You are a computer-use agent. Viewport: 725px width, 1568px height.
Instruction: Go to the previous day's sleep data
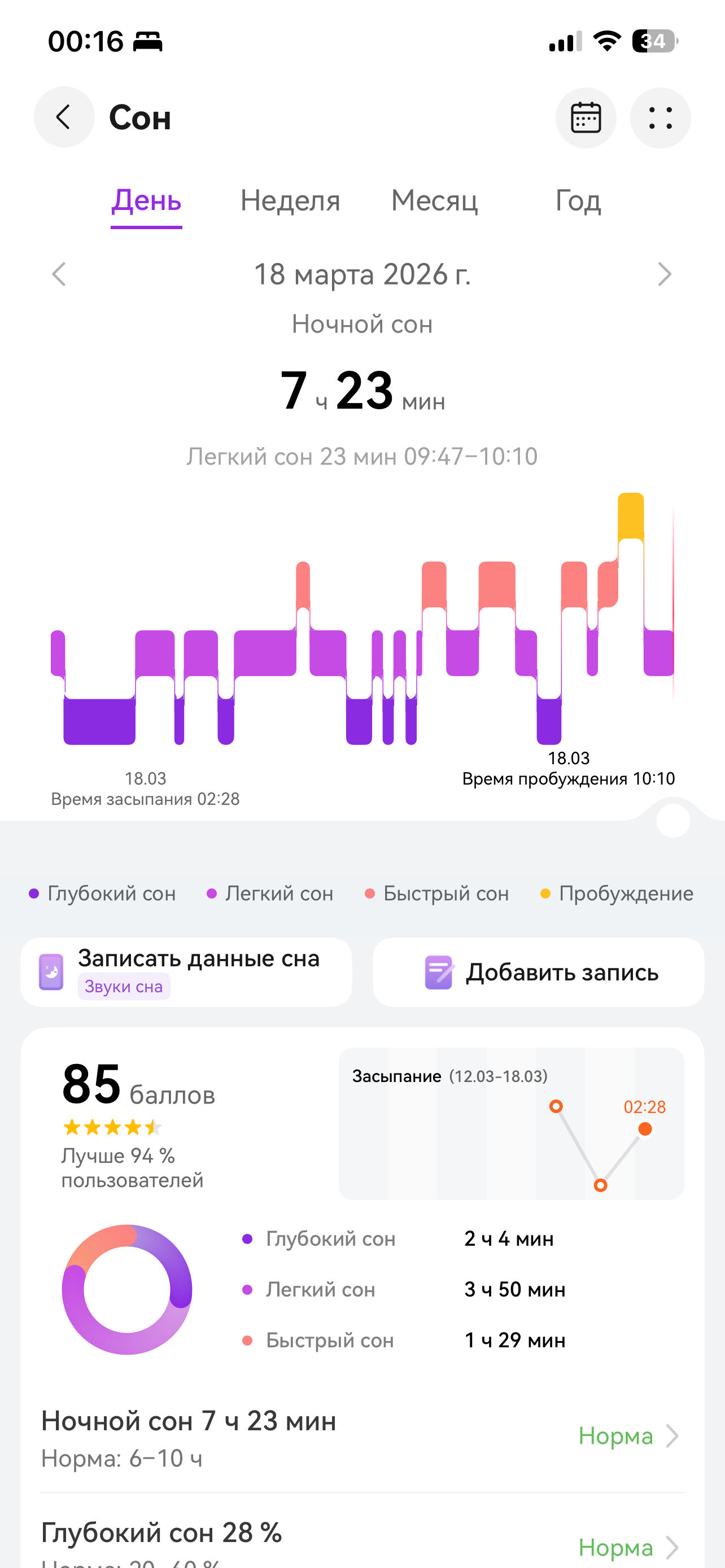[x=59, y=274]
